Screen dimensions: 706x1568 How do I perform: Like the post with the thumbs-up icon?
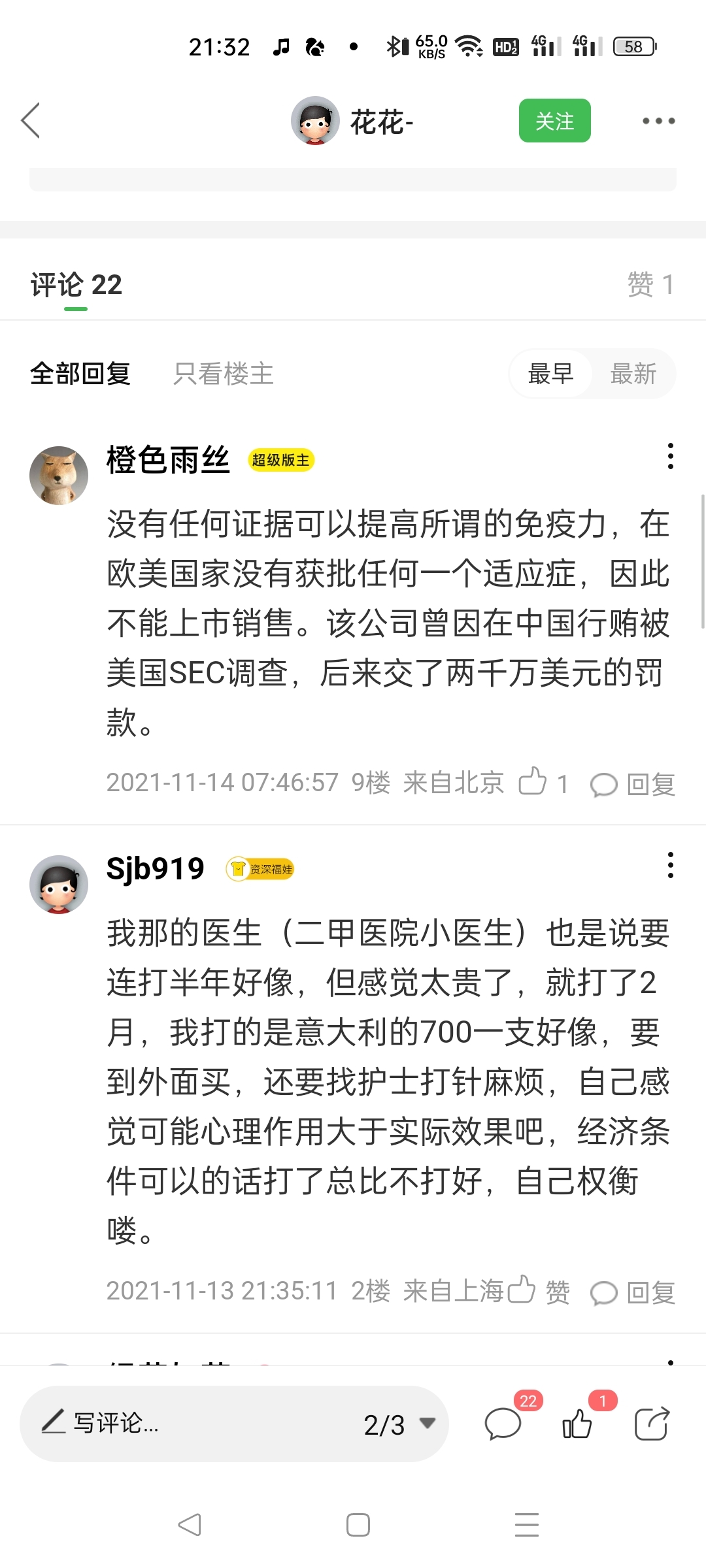tap(577, 1424)
